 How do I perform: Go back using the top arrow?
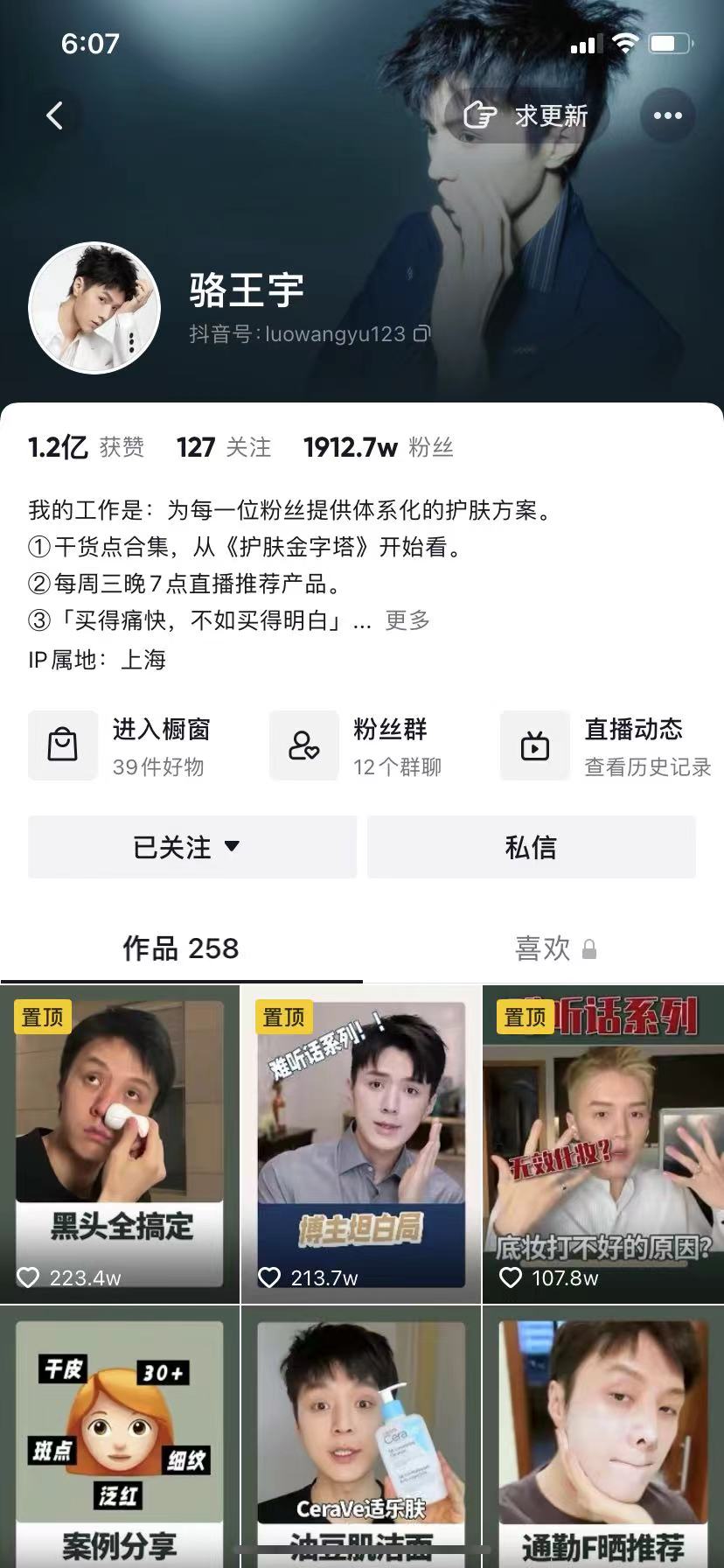[55, 115]
